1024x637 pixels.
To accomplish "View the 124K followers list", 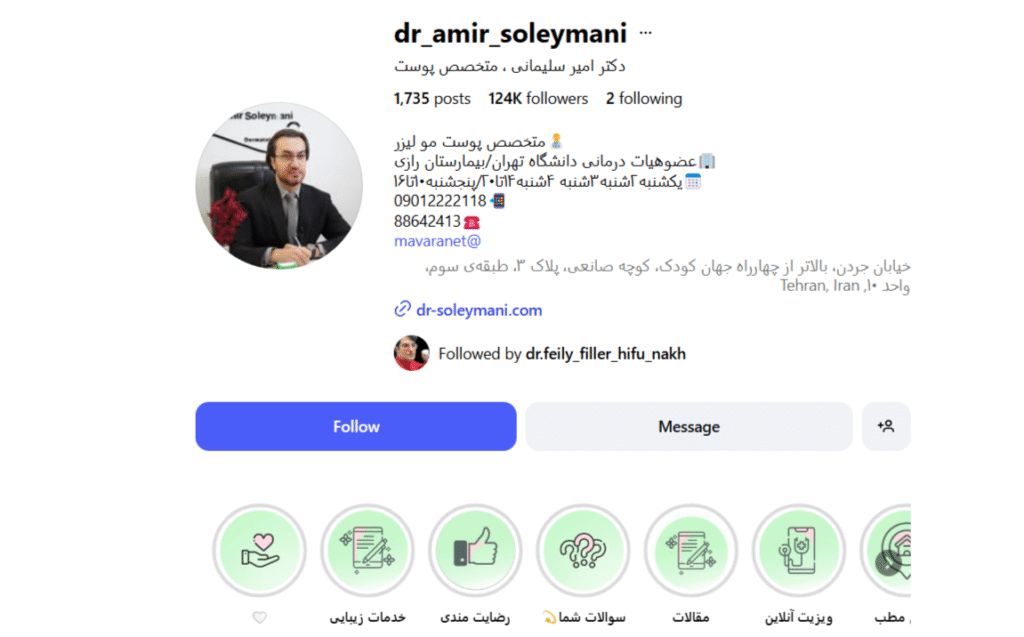I will pos(538,98).
